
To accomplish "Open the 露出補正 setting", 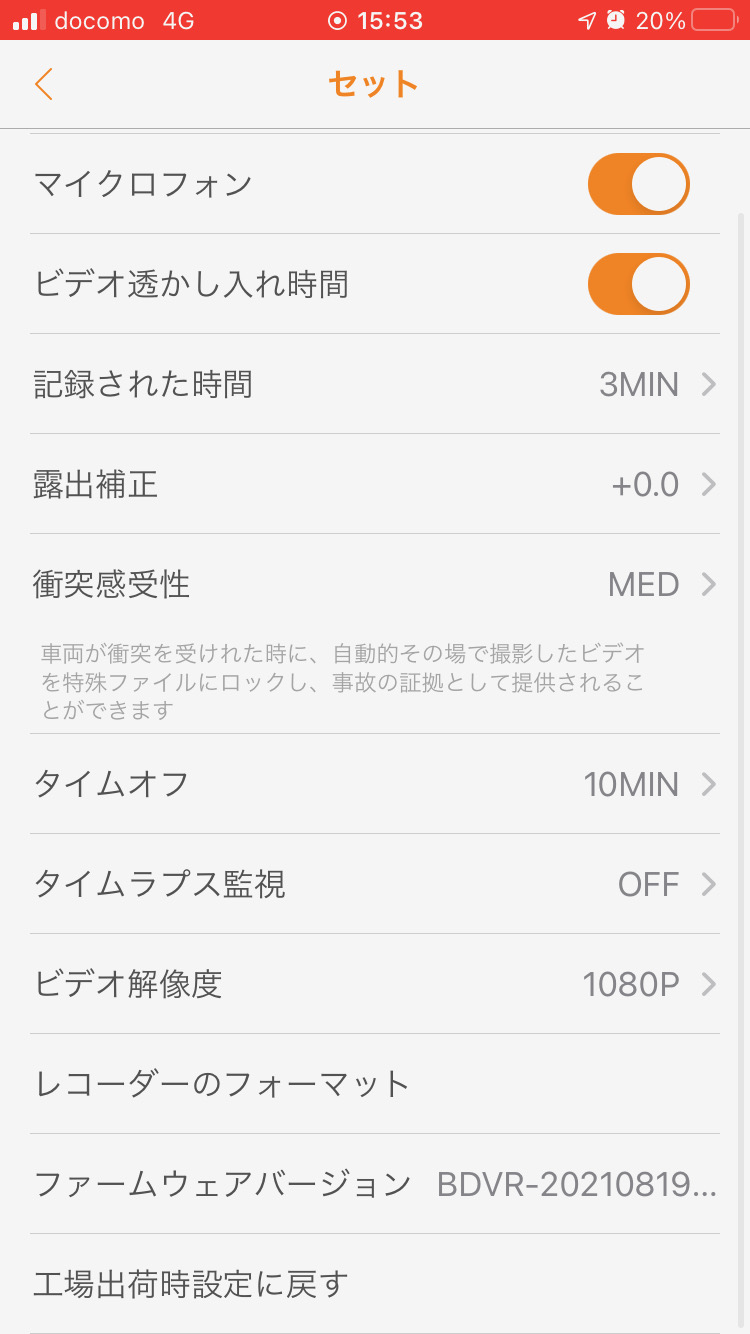I will coord(375,484).
